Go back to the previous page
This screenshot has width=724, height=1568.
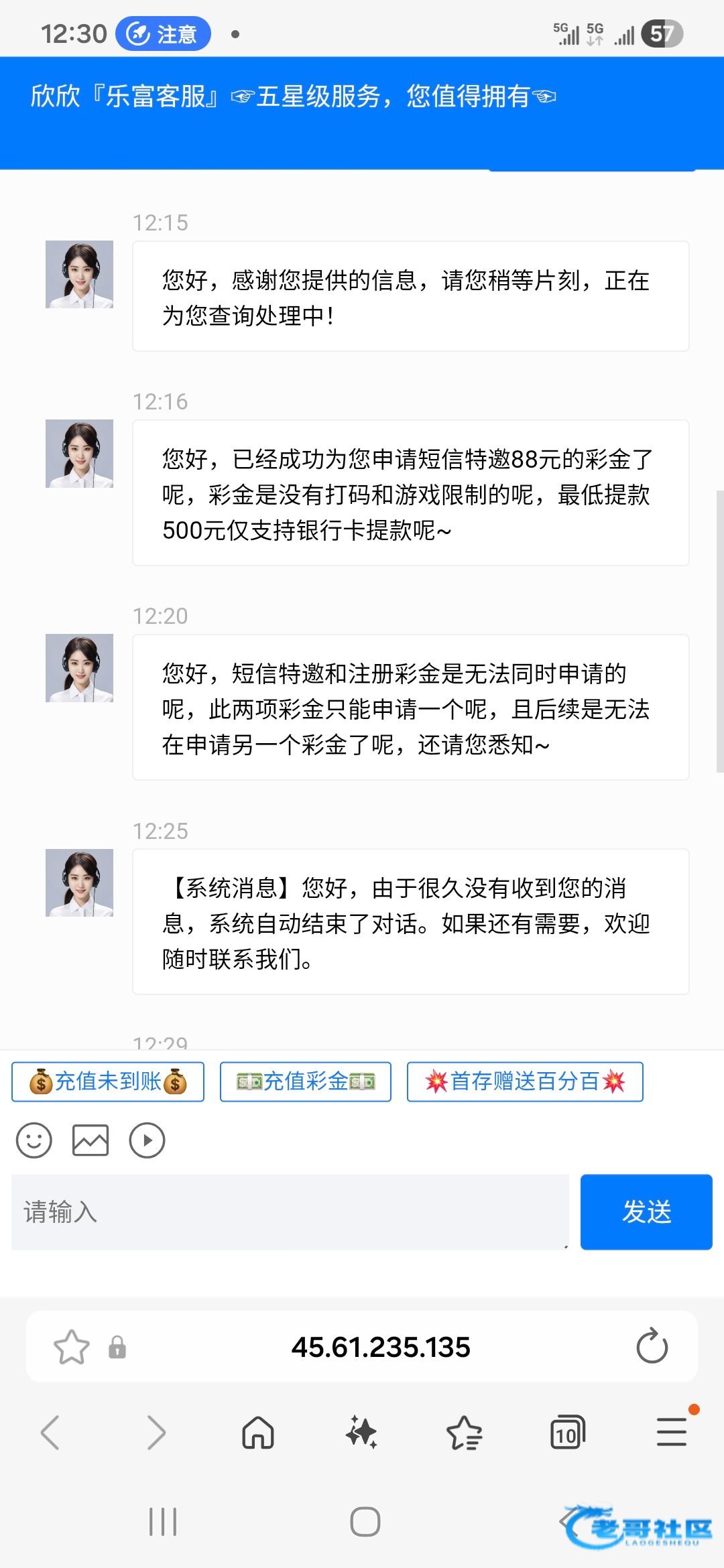click(51, 1433)
